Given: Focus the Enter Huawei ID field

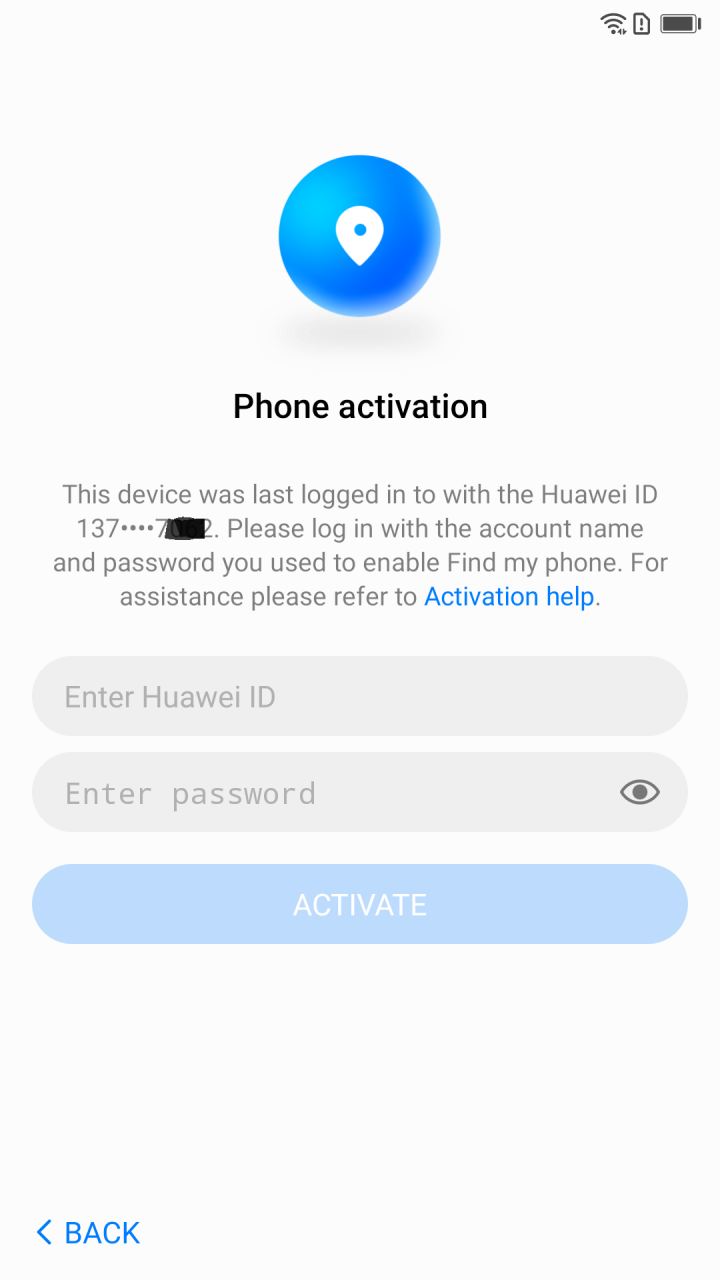Looking at the screenshot, I should coord(360,696).
